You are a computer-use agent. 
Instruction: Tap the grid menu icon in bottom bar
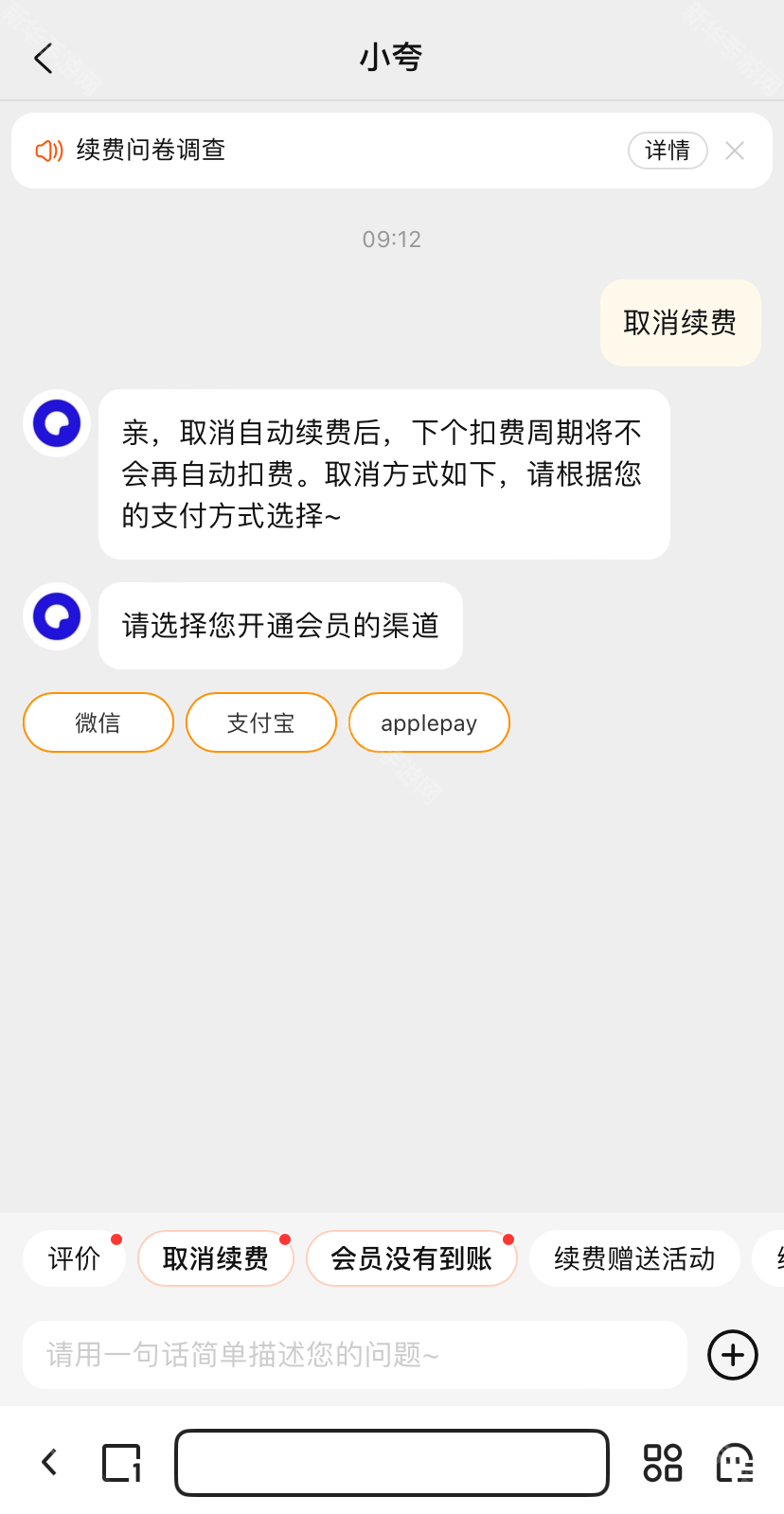coord(662,1462)
